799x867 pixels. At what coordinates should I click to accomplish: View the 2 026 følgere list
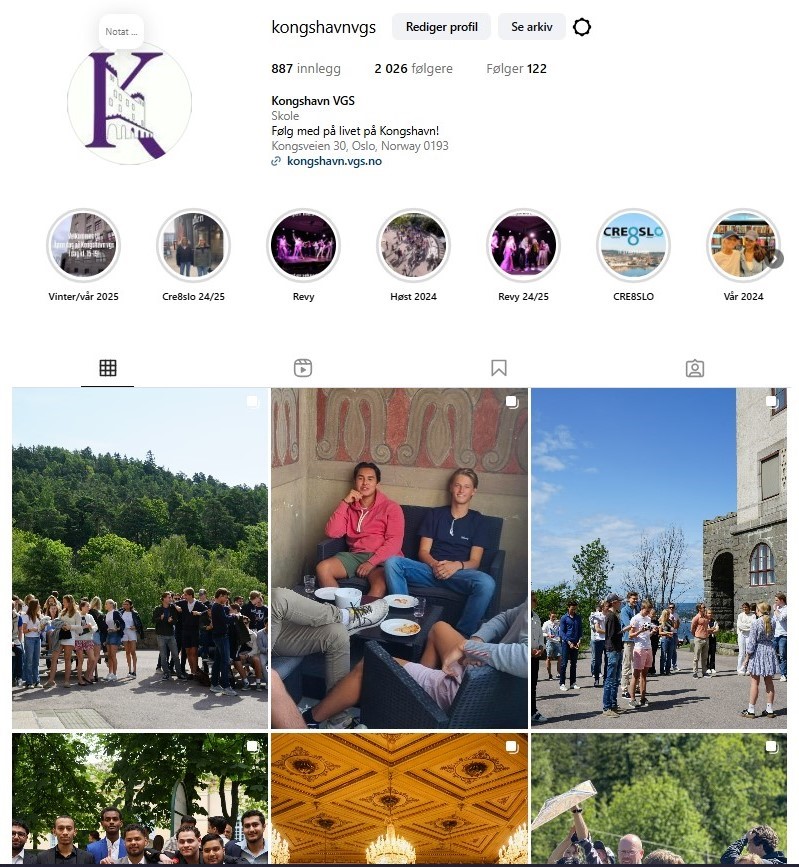pos(413,69)
